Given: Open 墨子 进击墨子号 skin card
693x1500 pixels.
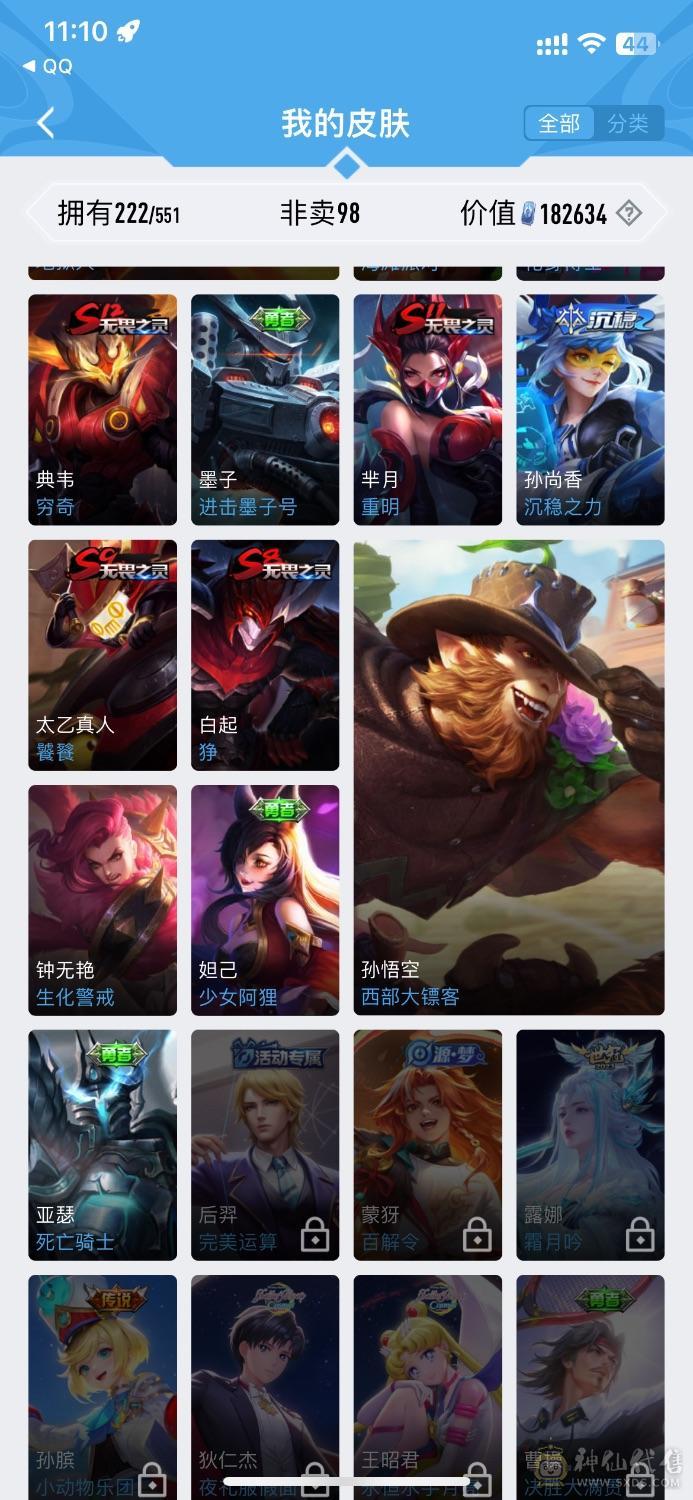Looking at the screenshot, I should pyautogui.click(x=265, y=409).
